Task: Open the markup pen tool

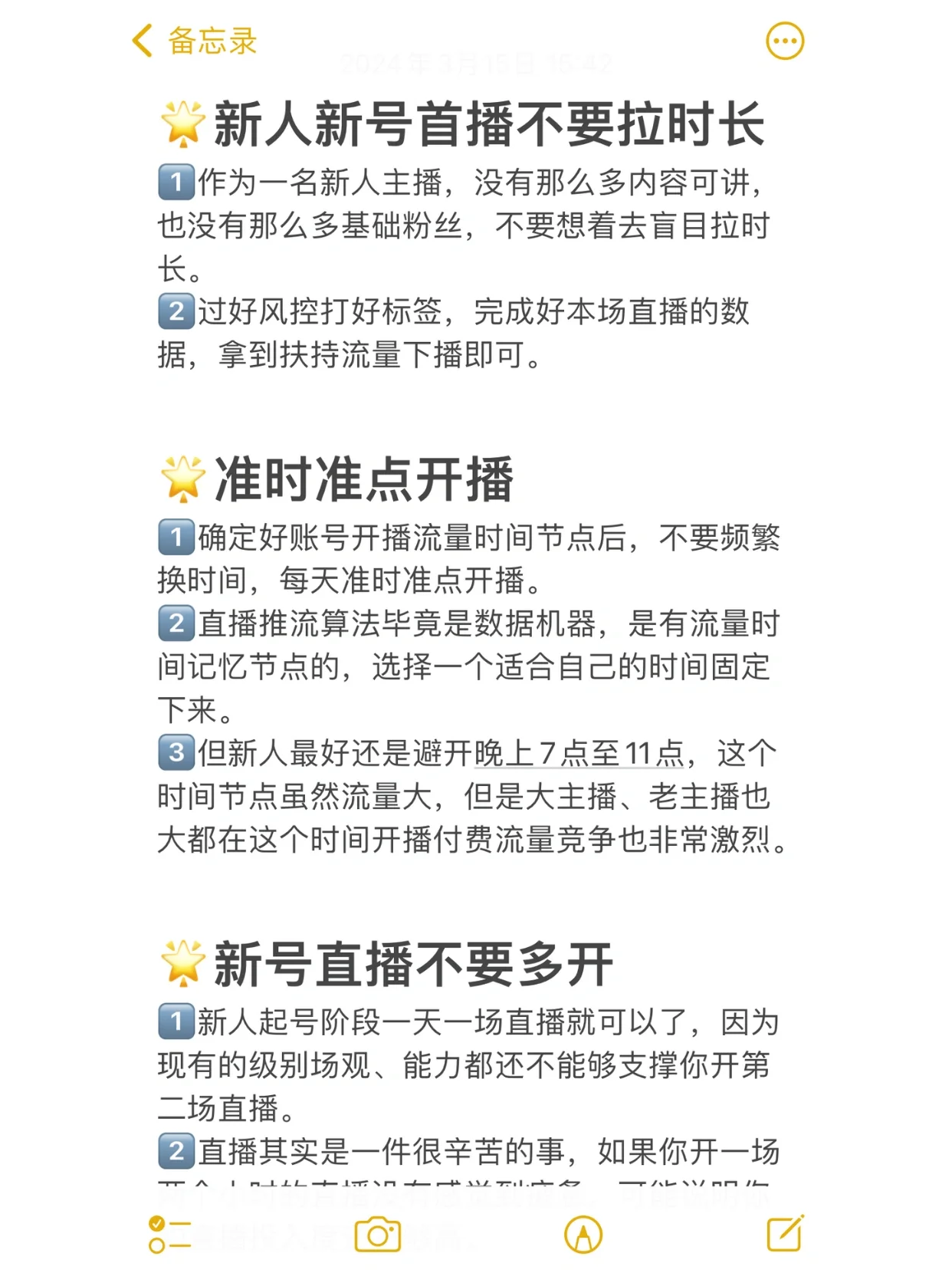Action: (x=583, y=1235)
